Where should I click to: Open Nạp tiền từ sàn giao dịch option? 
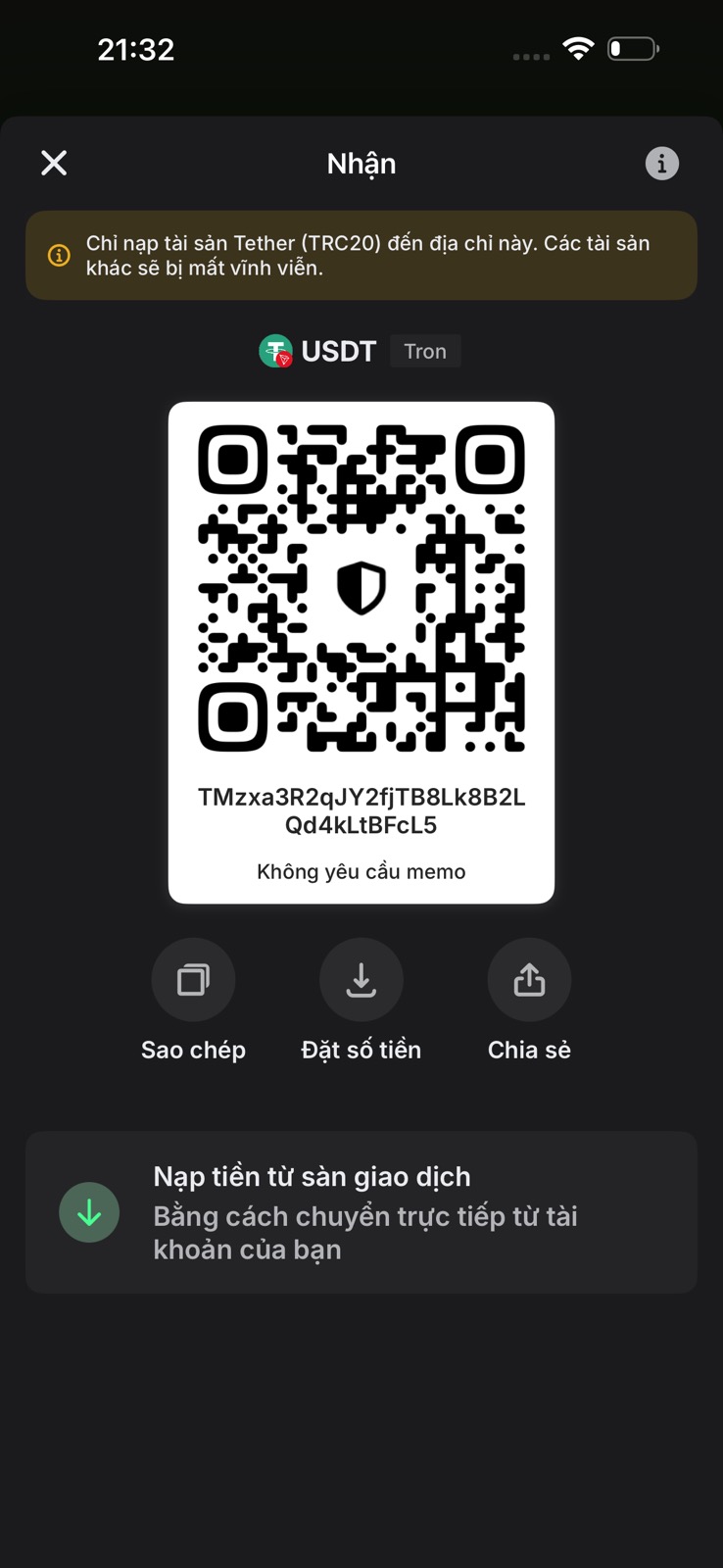361,1212
